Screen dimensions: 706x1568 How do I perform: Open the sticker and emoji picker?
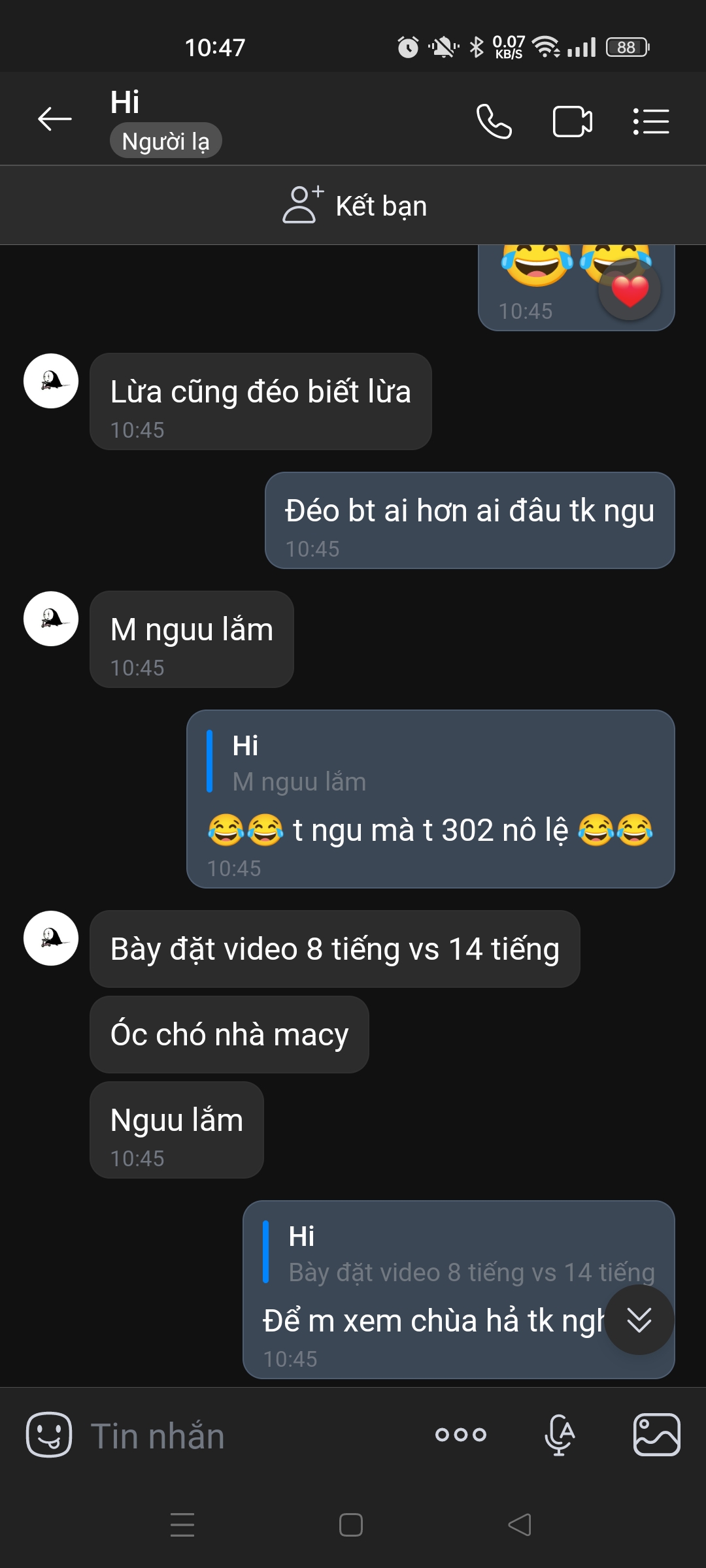[x=48, y=1435]
